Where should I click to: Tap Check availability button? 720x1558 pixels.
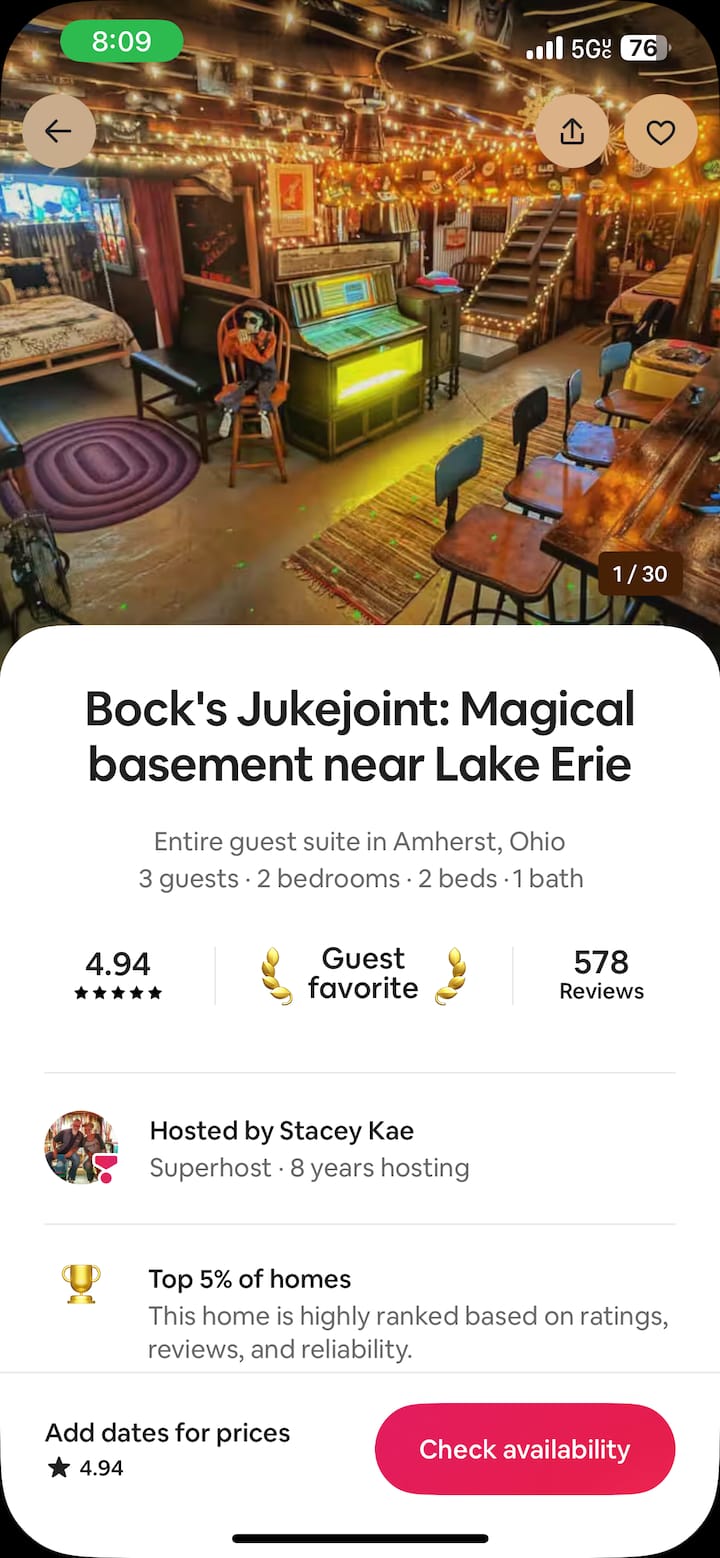pyautogui.click(x=525, y=1449)
